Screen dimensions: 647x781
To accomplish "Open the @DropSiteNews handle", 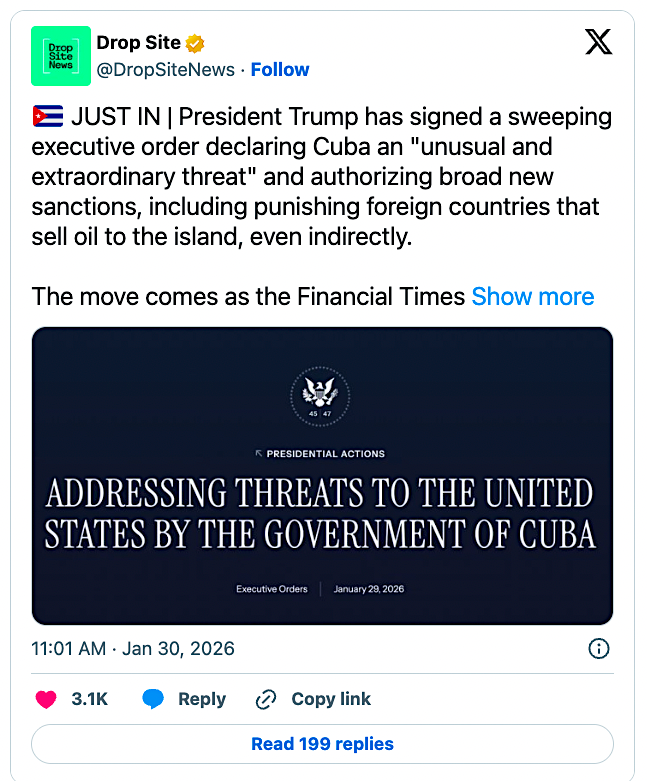I will (165, 70).
